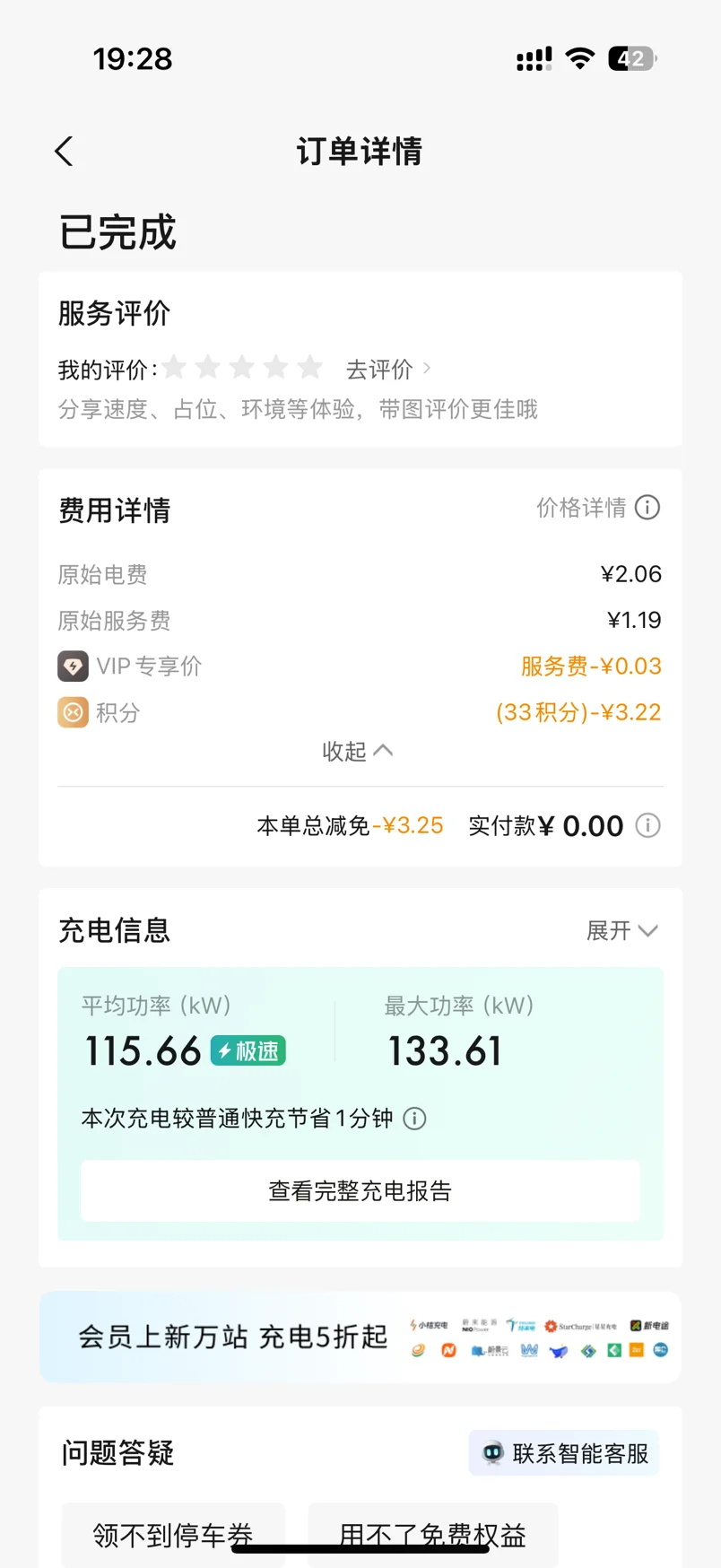
Task: Expand 充电信息 with 展开
Action: tap(622, 931)
